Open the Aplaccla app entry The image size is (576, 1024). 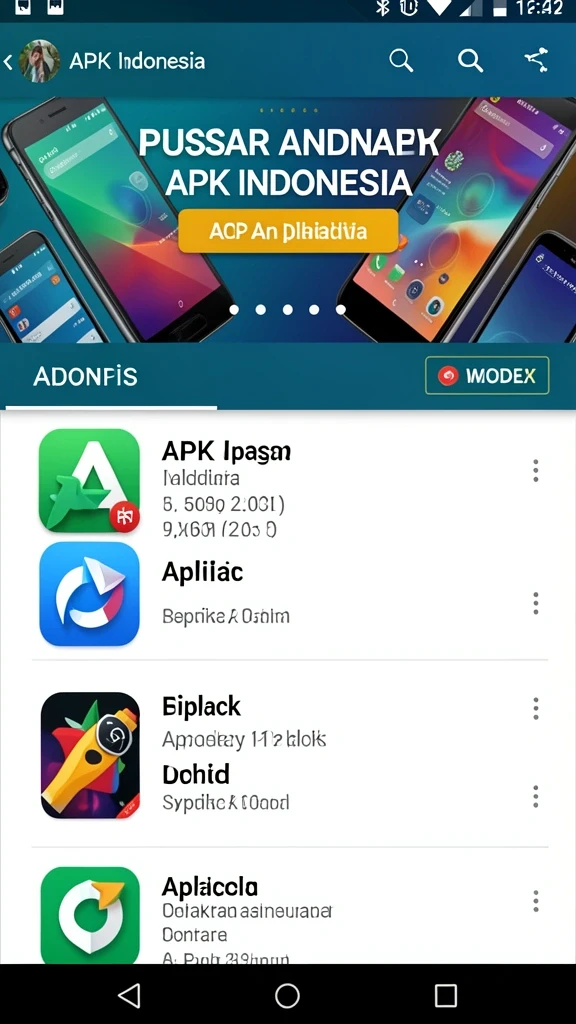(x=287, y=914)
